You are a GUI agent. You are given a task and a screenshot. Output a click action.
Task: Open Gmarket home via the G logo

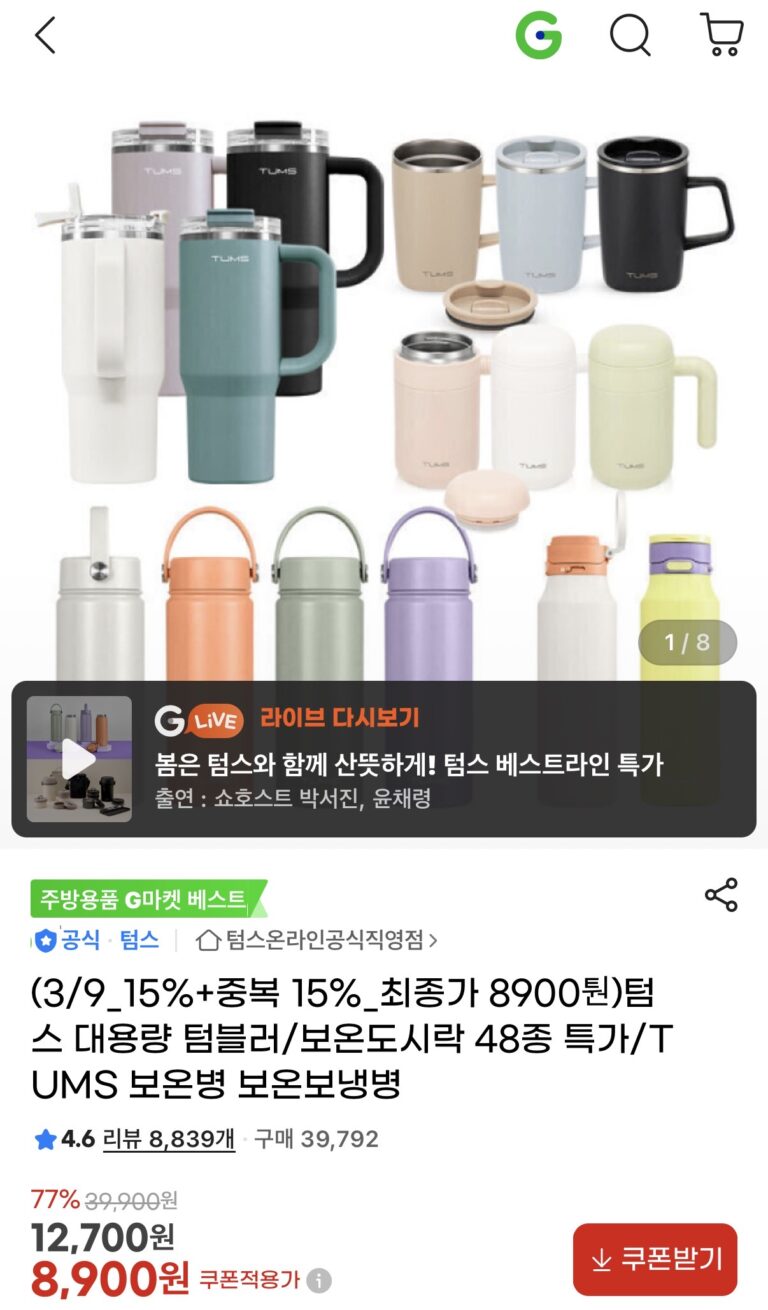[538, 36]
